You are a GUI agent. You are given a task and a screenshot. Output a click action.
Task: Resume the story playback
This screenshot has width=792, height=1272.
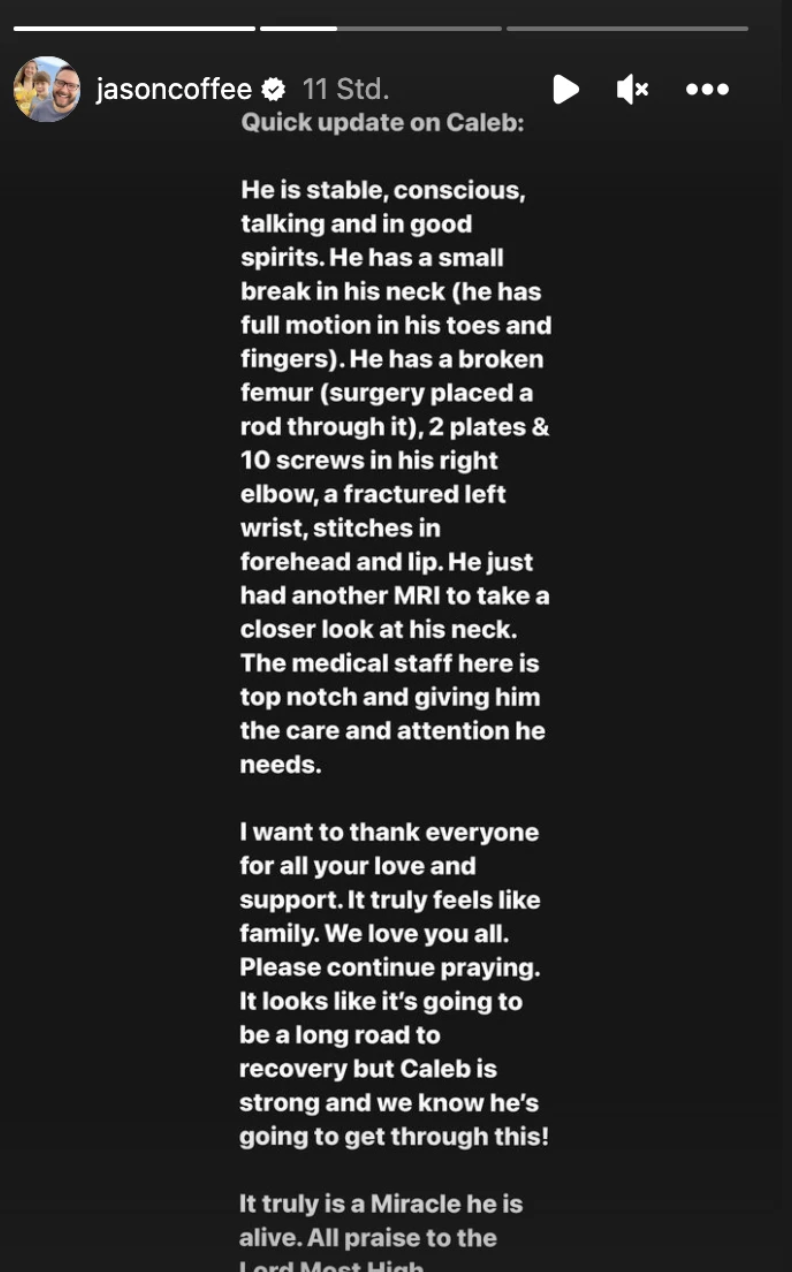[566, 89]
